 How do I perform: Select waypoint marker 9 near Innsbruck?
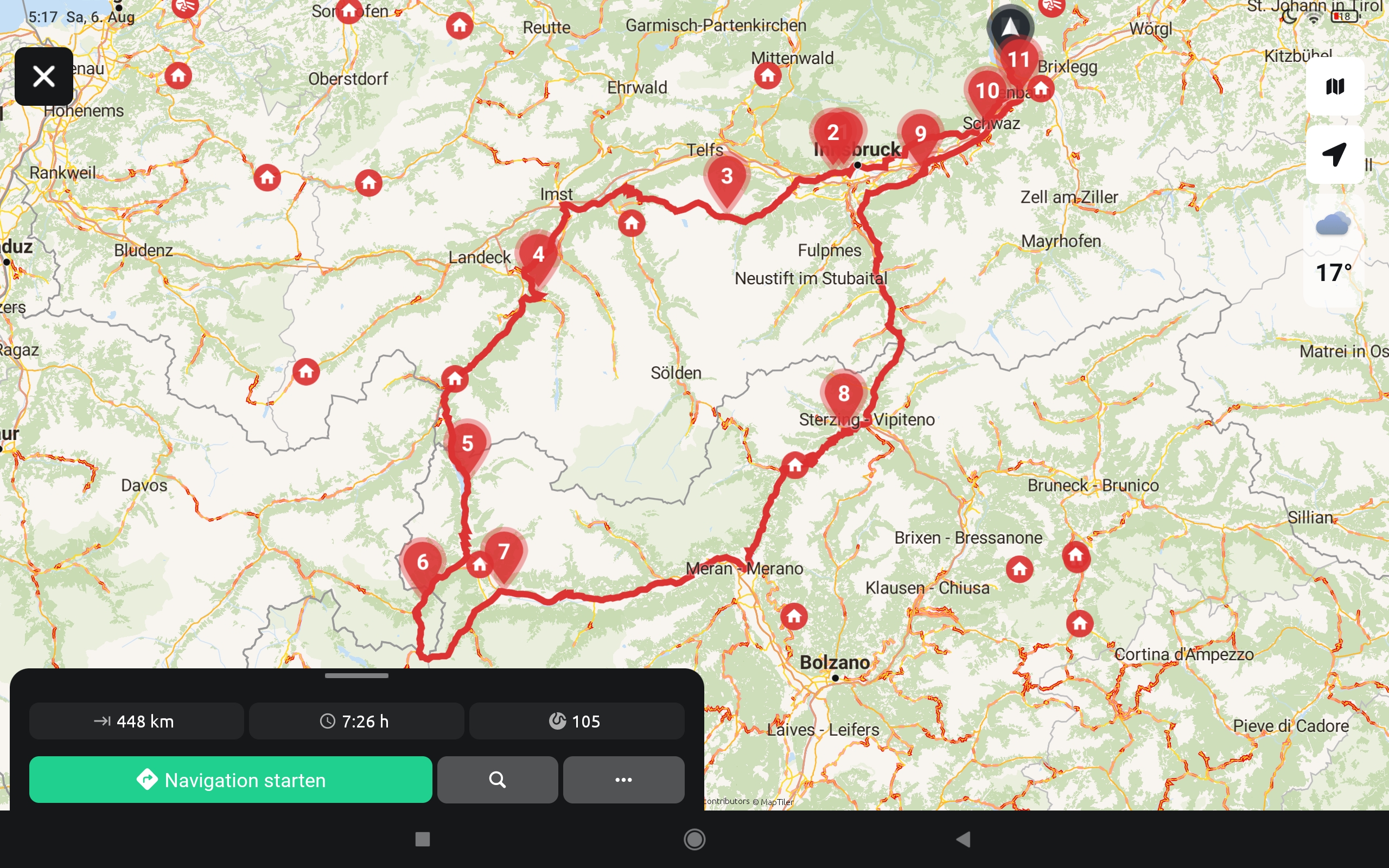(920, 135)
